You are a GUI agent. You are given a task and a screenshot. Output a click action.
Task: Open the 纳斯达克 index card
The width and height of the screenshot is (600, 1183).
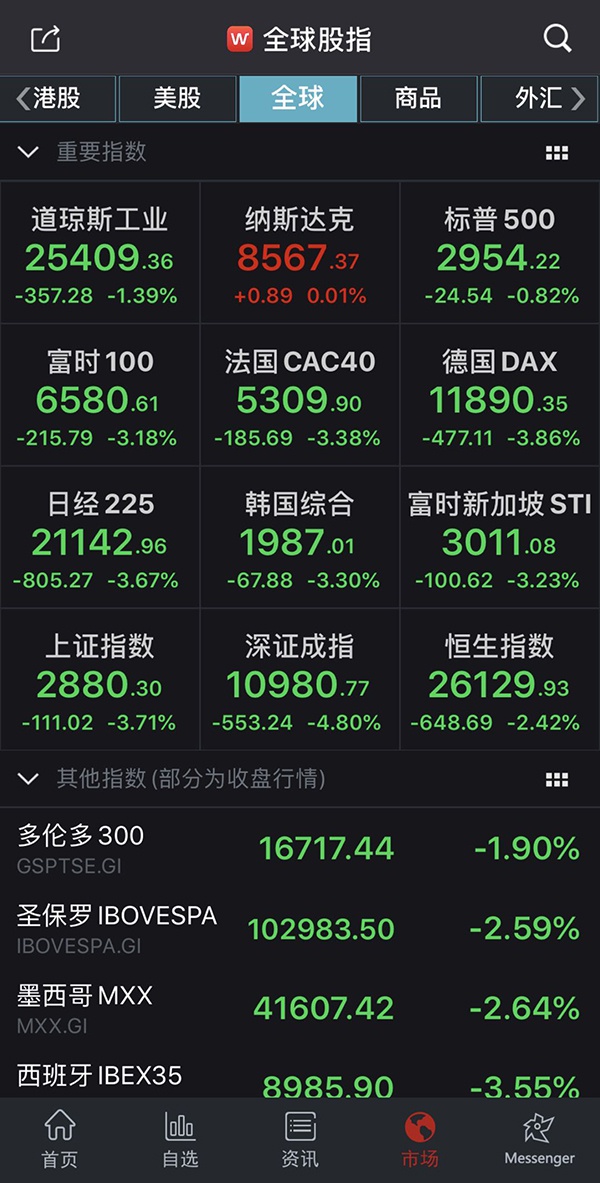pos(300,253)
